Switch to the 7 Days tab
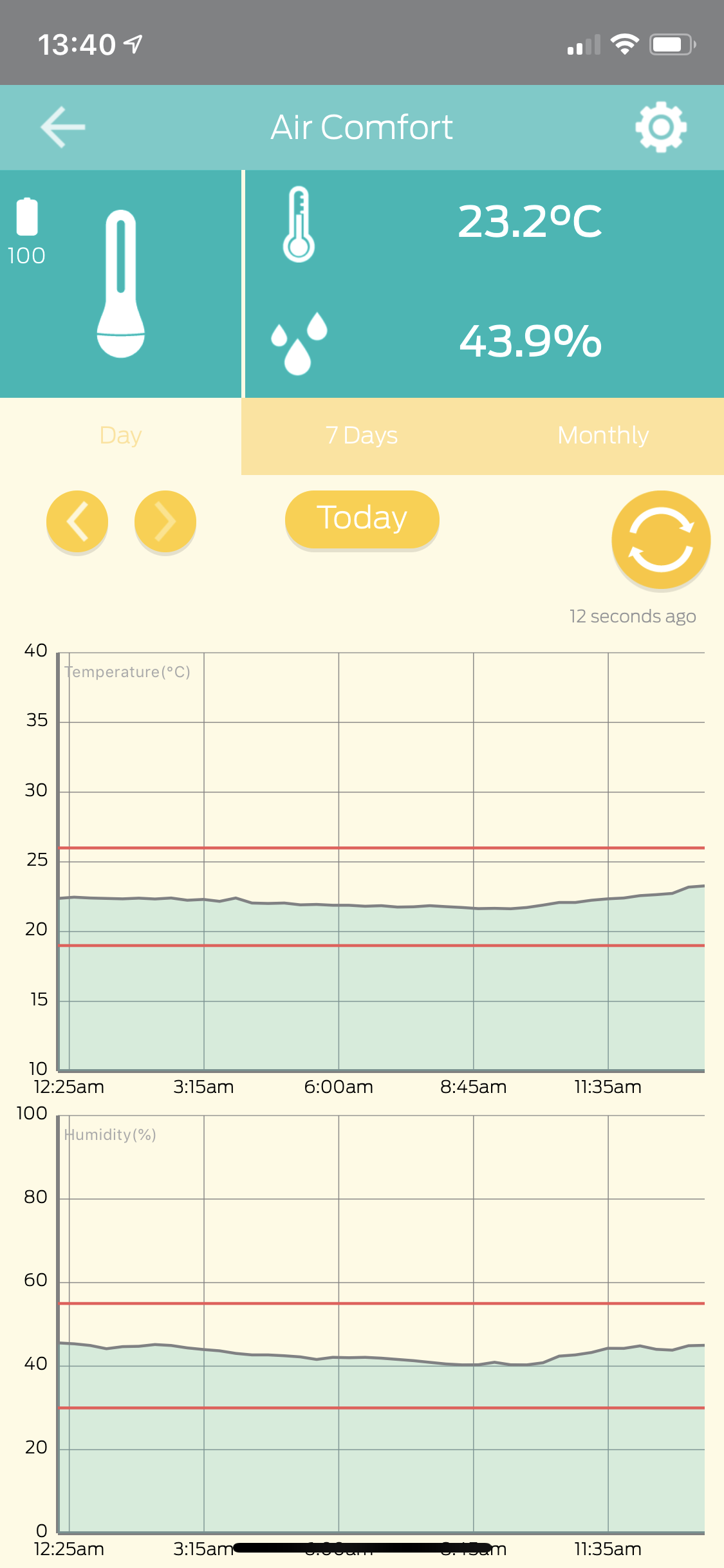The image size is (724, 1568). pos(362,436)
